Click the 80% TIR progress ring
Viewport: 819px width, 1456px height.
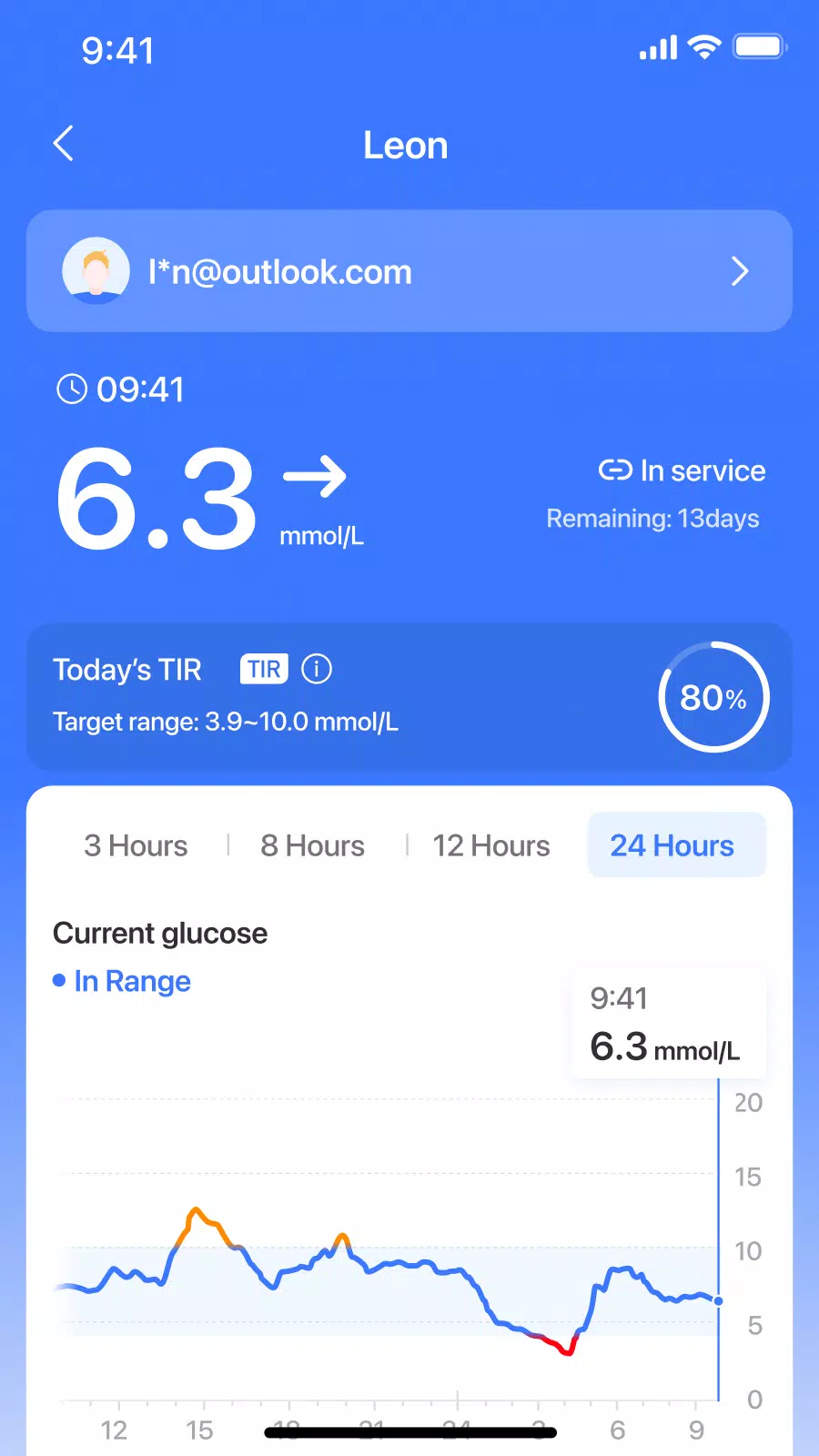pyautogui.click(x=713, y=696)
